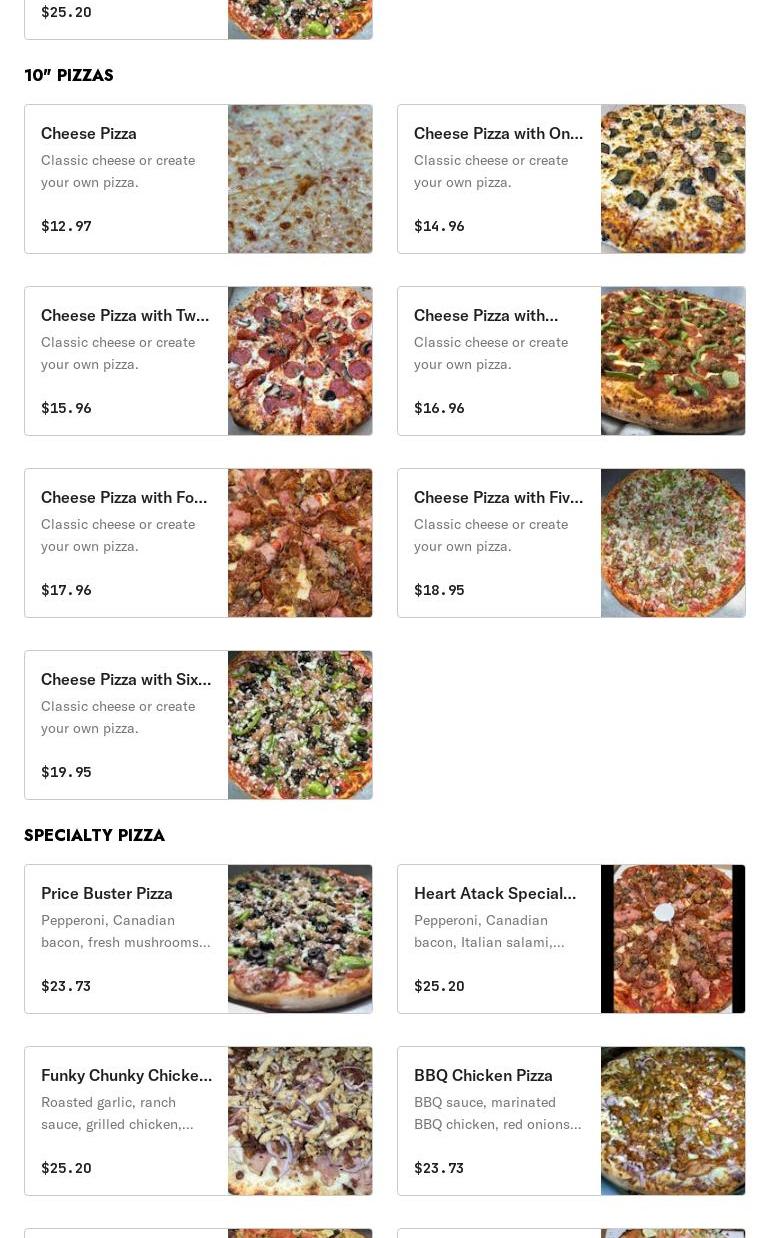The width and height of the screenshot is (770, 1238).
Task: Open the plain Cheese Pizza card
Action: click(198, 179)
